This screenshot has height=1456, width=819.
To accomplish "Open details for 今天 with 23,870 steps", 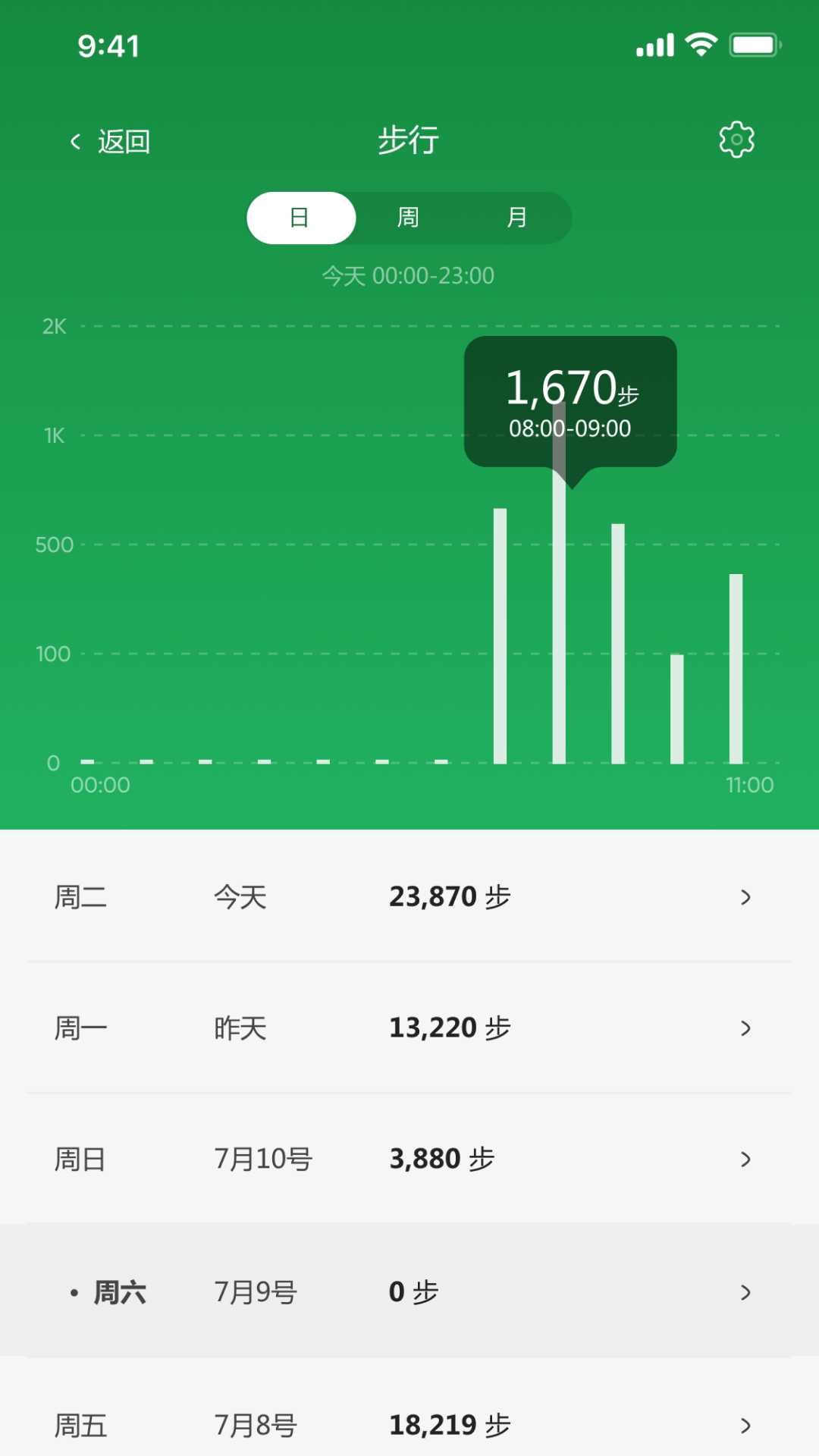I will click(x=409, y=897).
